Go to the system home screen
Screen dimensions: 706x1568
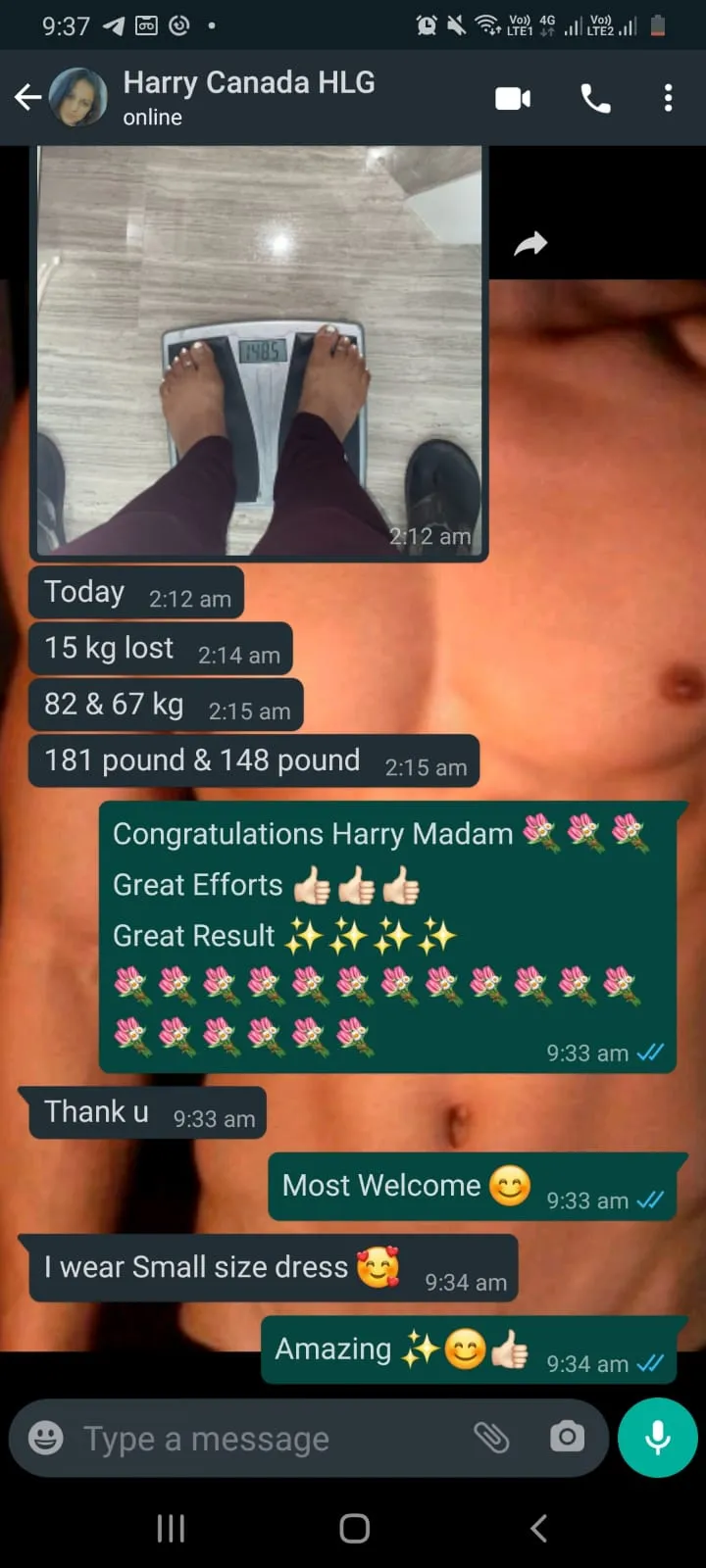click(354, 1528)
